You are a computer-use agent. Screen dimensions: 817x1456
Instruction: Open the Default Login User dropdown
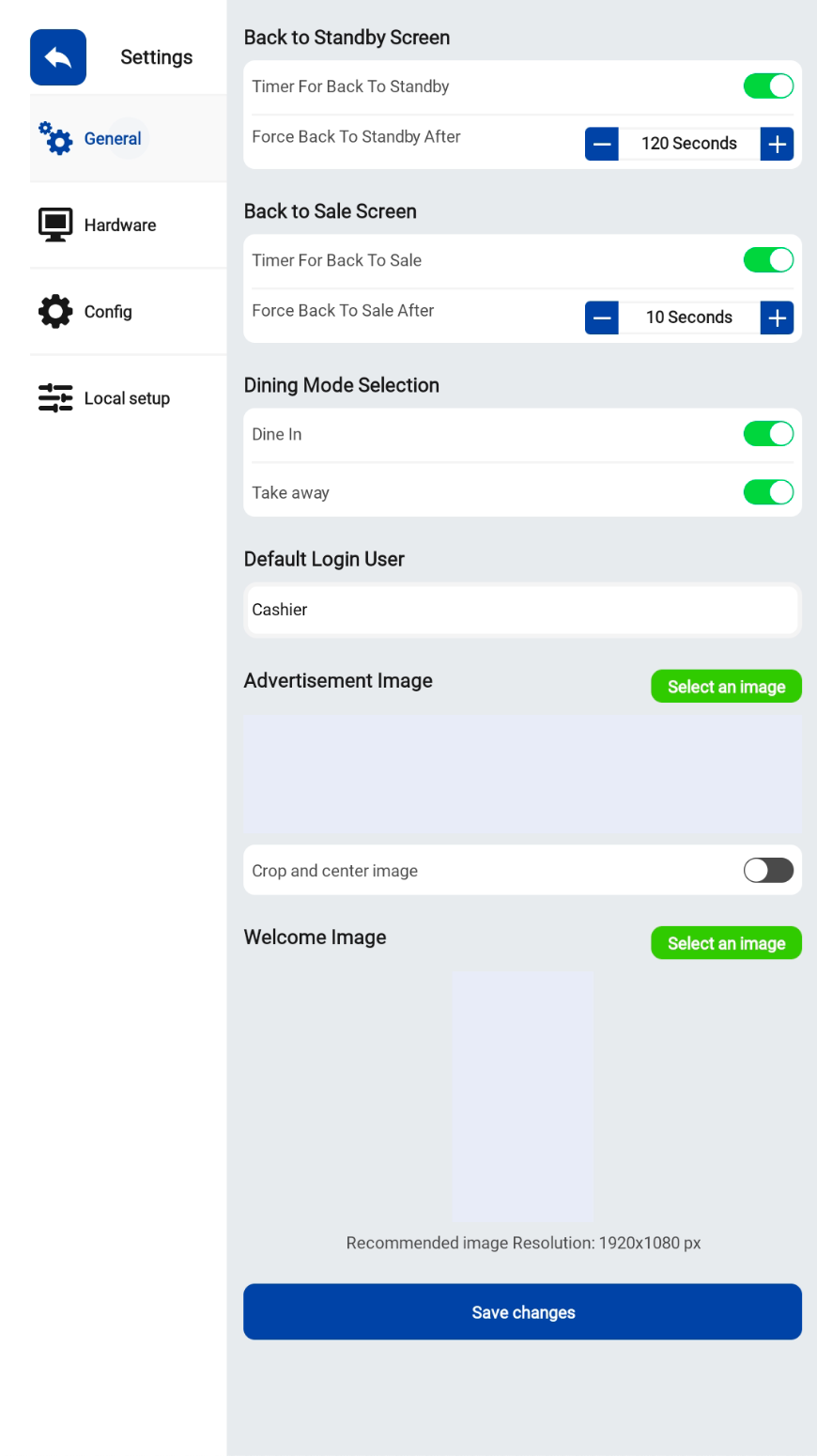pyautogui.click(x=522, y=610)
